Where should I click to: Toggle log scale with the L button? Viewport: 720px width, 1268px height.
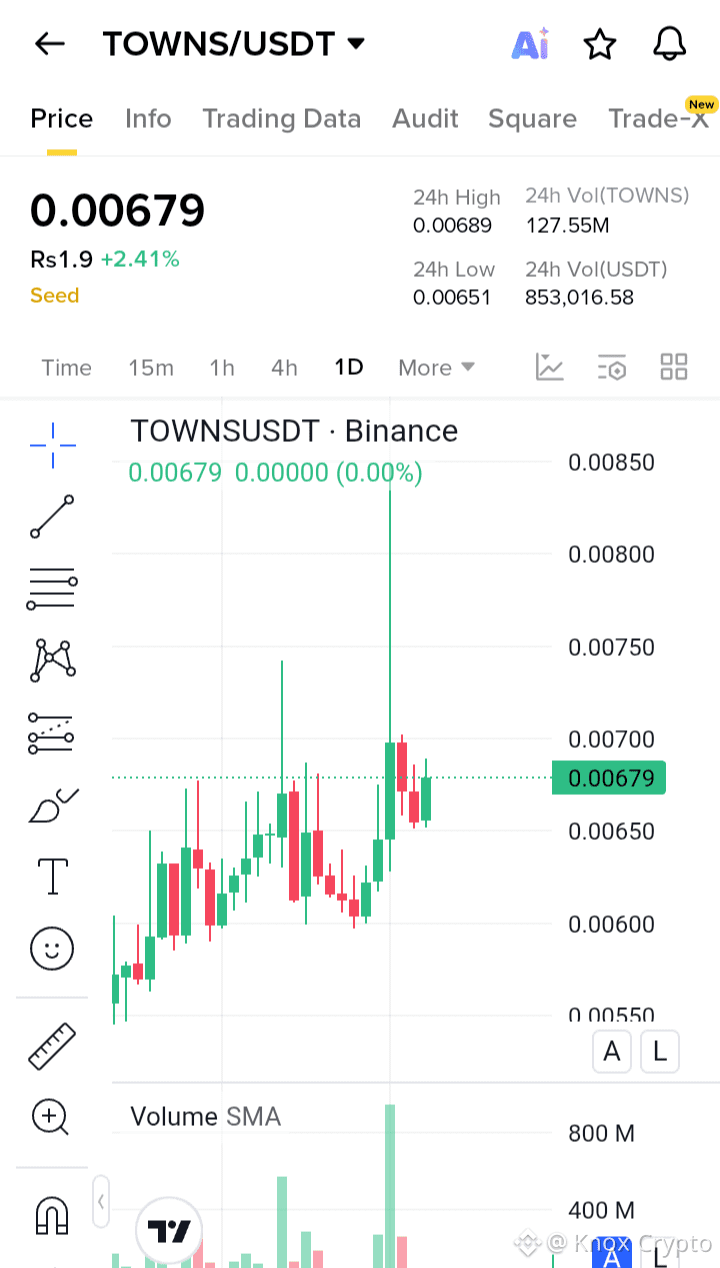point(659,1051)
